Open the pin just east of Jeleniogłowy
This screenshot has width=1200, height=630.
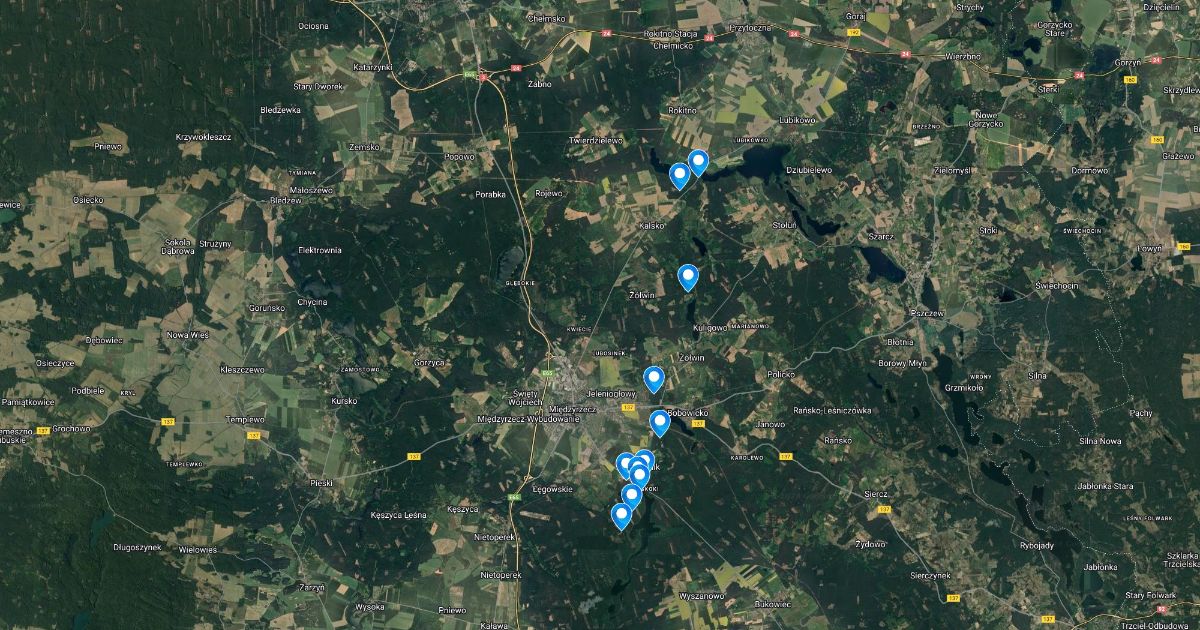point(654,378)
